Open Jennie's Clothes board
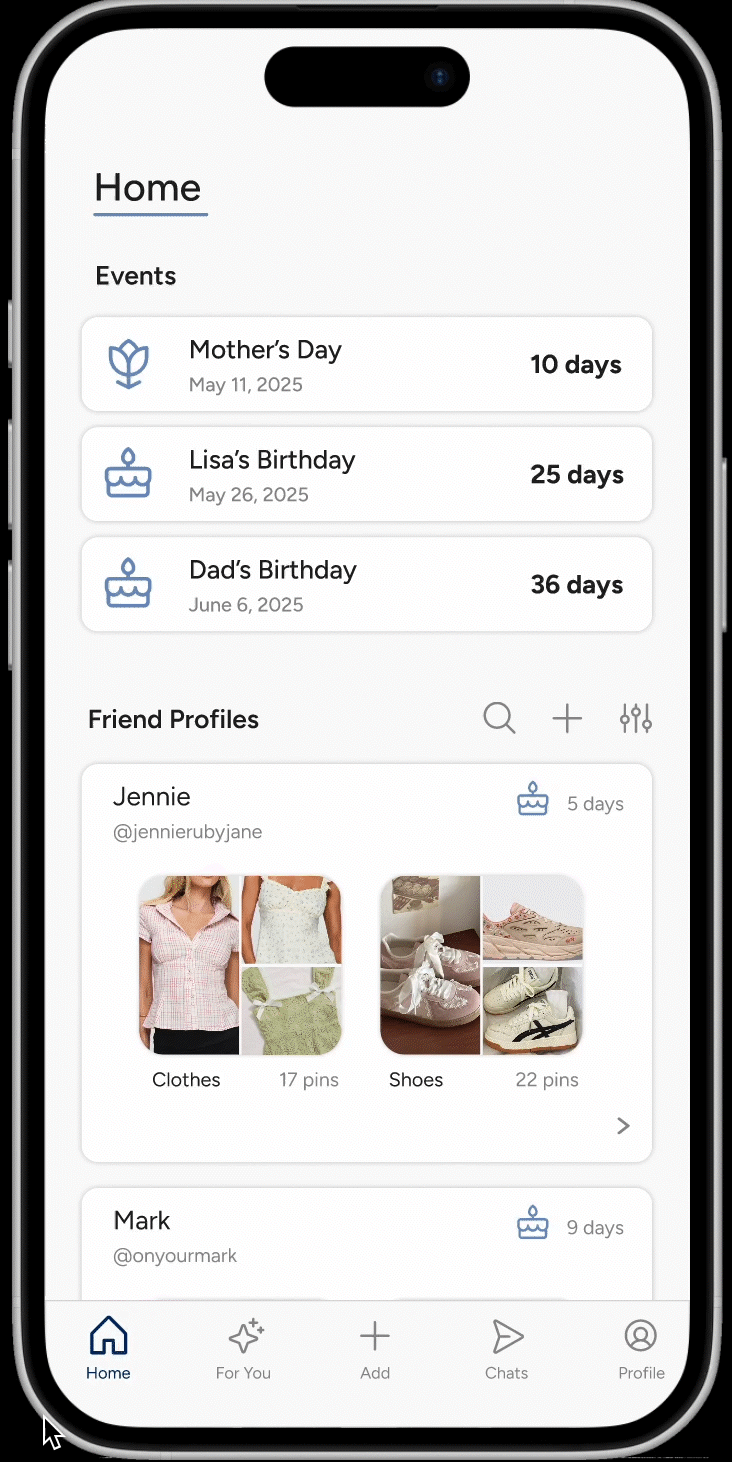Screen dimensions: 732x1462 [x=241, y=965]
